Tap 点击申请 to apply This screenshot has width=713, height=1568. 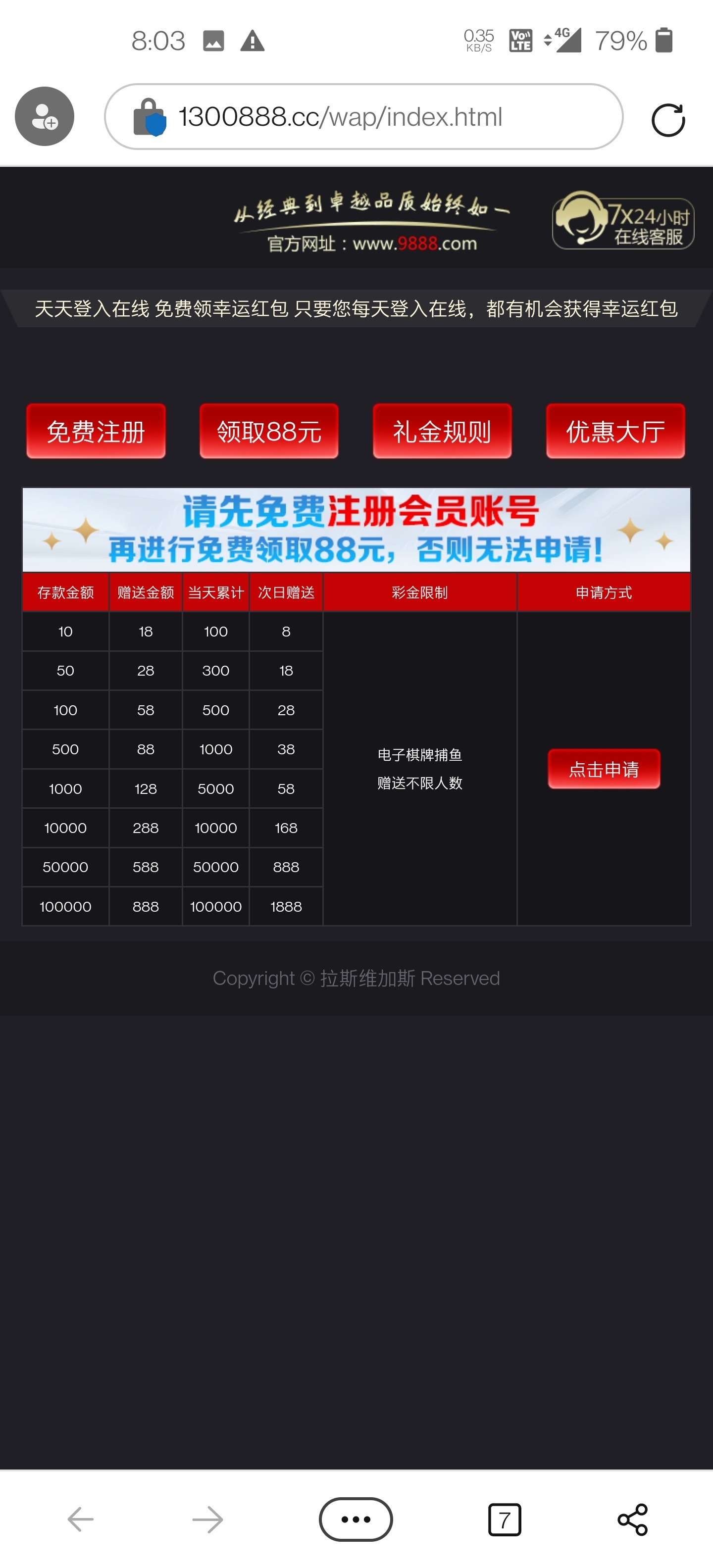pyautogui.click(x=604, y=769)
